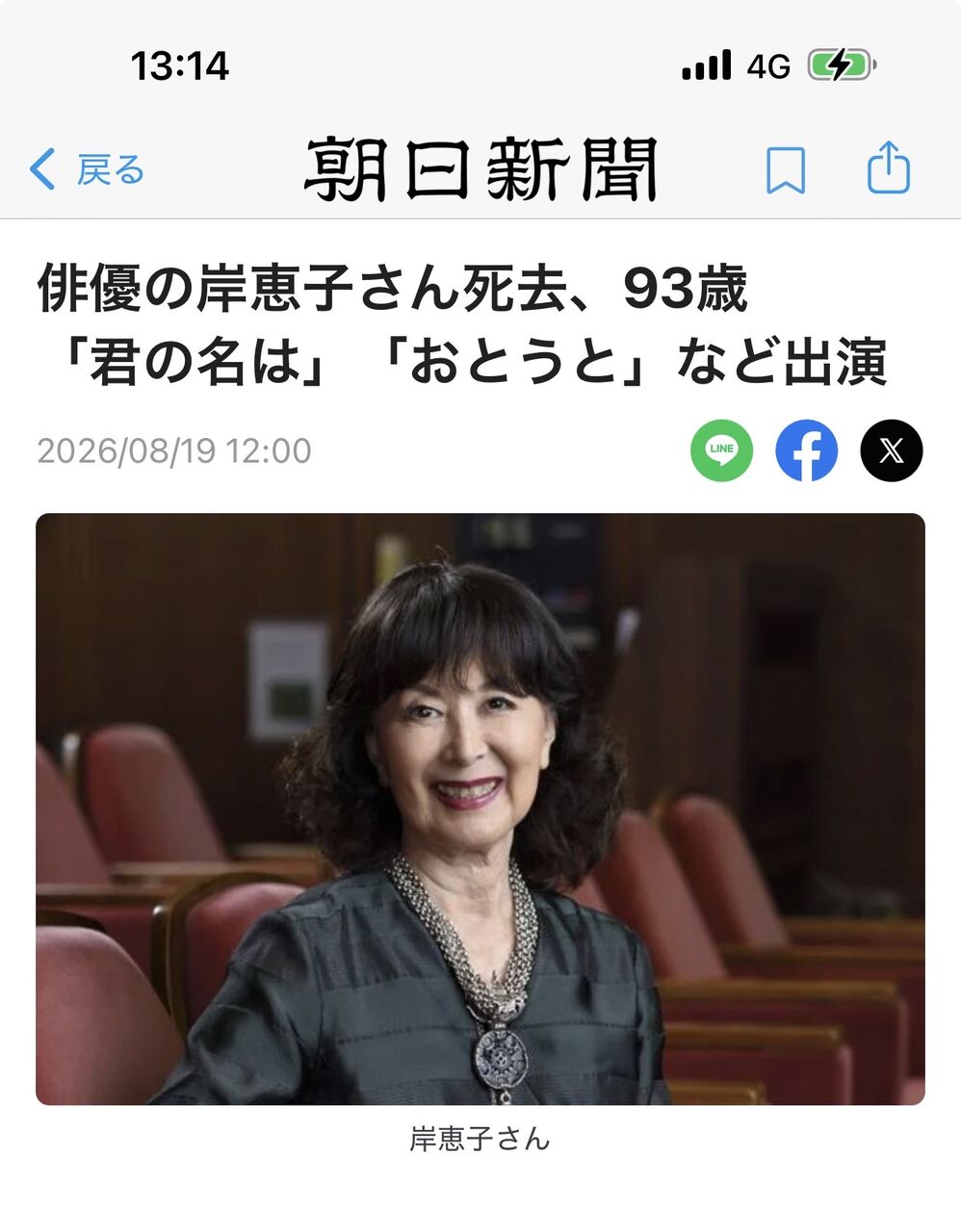961x1232 pixels.
Task: Open the share sheet icon
Action: [x=888, y=167]
